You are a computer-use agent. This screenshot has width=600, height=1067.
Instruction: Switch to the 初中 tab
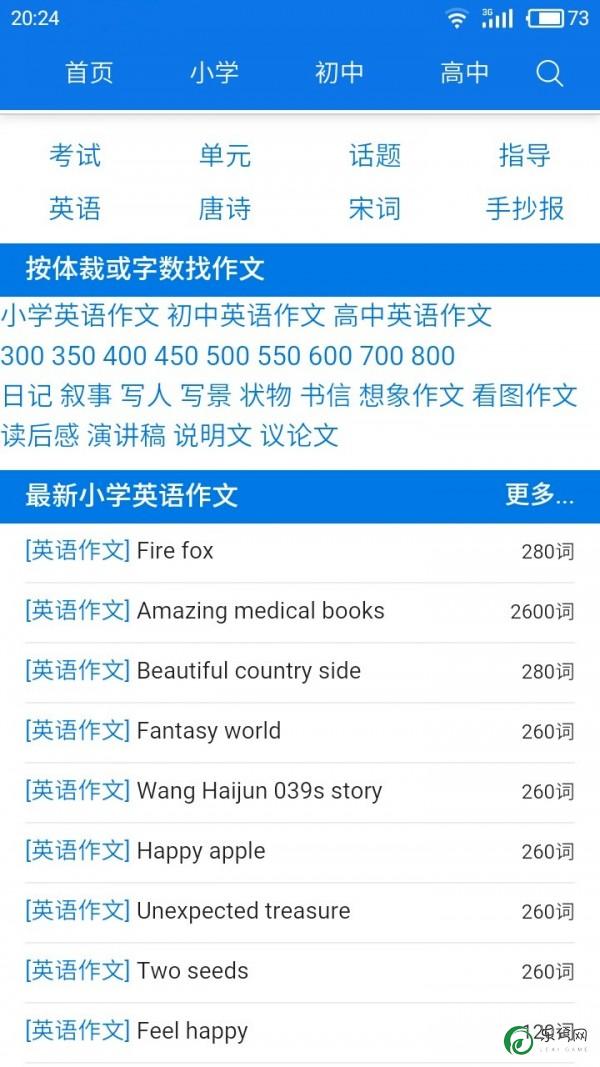[x=339, y=73]
